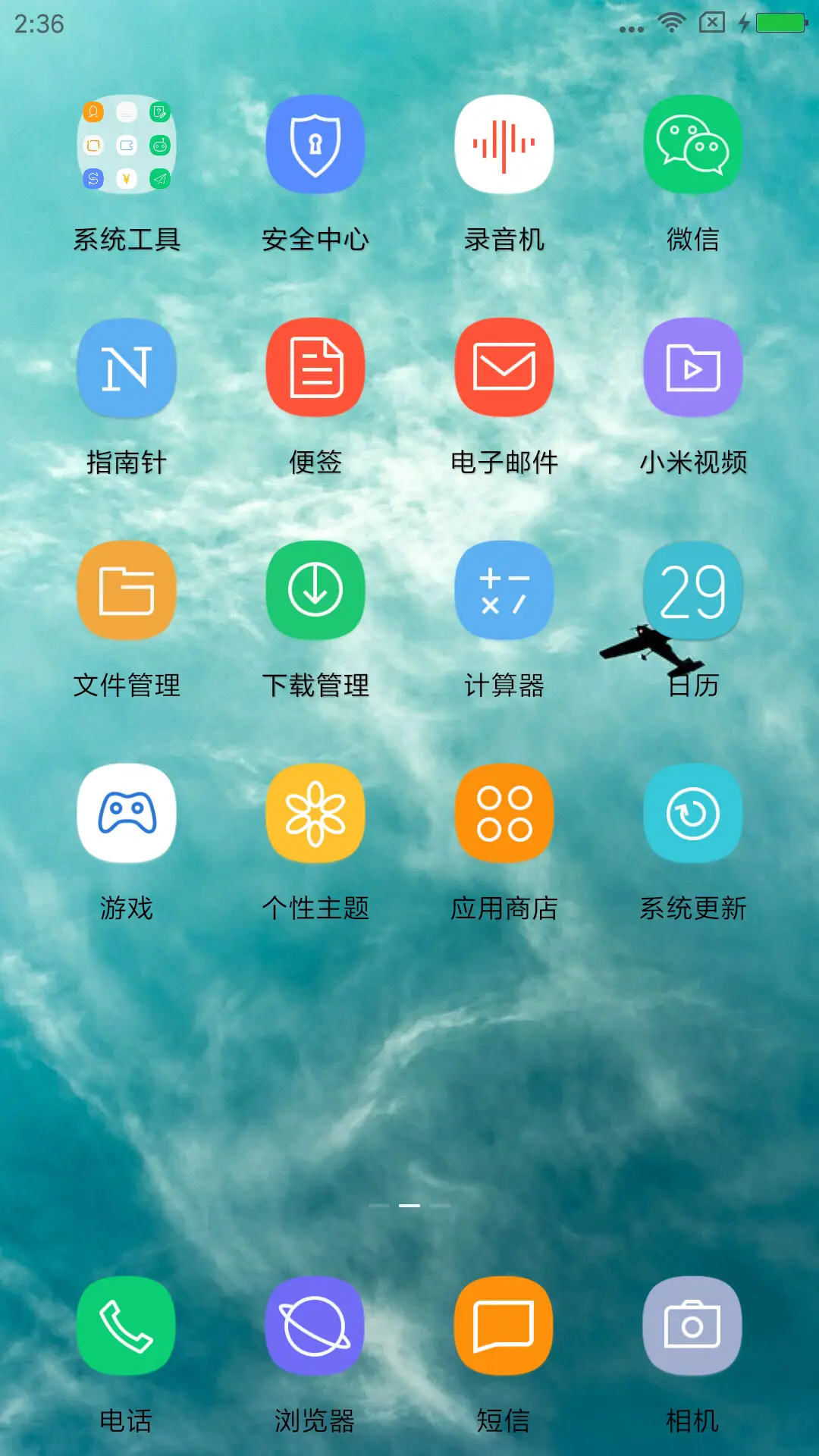Image resolution: width=819 pixels, height=1456 pixels.
Task: Open 便签 notes app
Action: tap(315, 368)
